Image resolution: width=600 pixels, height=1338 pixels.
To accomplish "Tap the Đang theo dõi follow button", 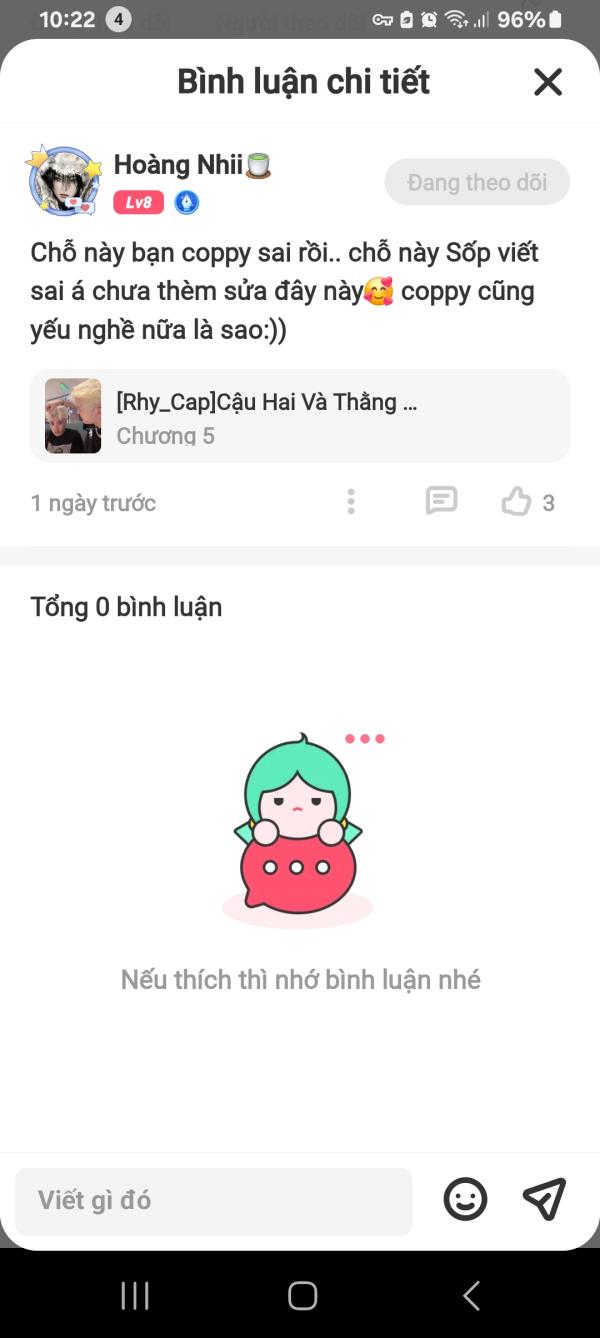I will pyautogui.click(x=477, y=182).
